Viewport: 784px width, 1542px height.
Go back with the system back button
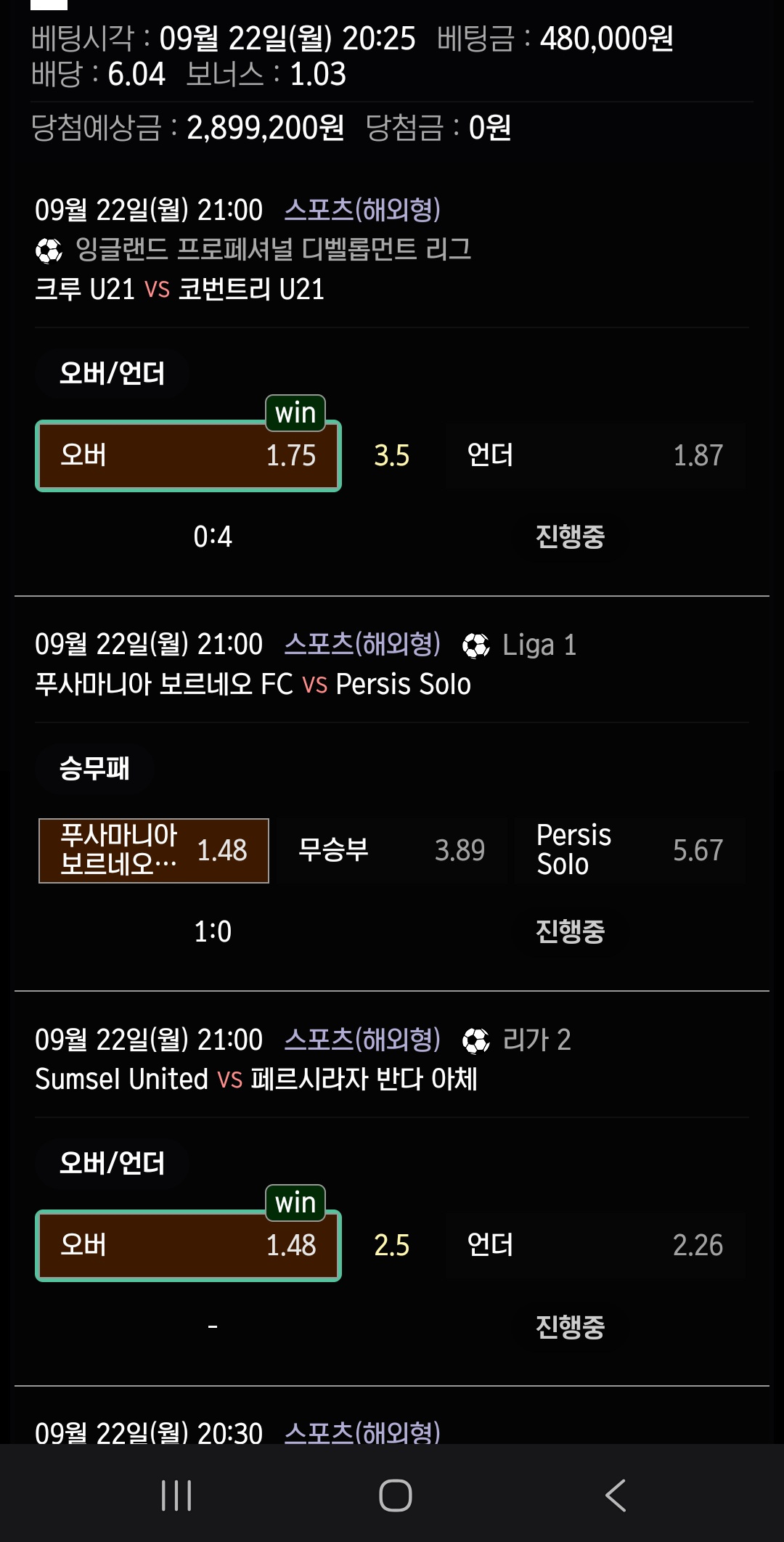coord(615,1496)
